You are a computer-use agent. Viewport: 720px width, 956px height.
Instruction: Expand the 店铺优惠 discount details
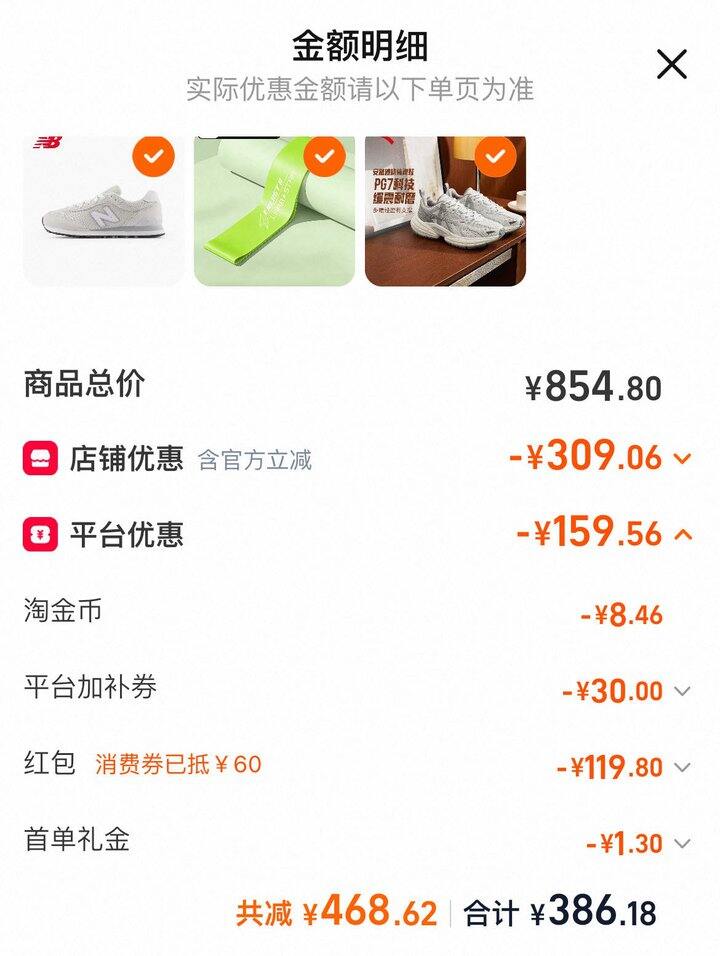pos(683,459)
